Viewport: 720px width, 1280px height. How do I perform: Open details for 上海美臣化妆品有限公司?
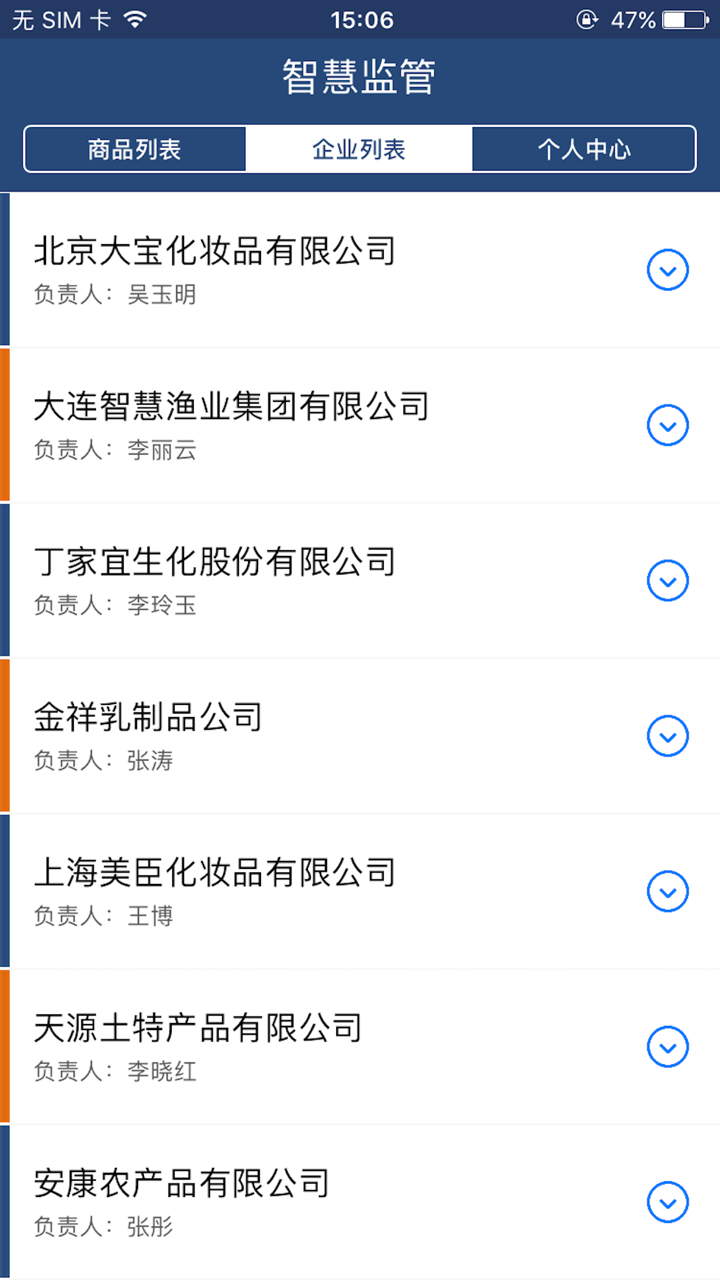[667, 892]
